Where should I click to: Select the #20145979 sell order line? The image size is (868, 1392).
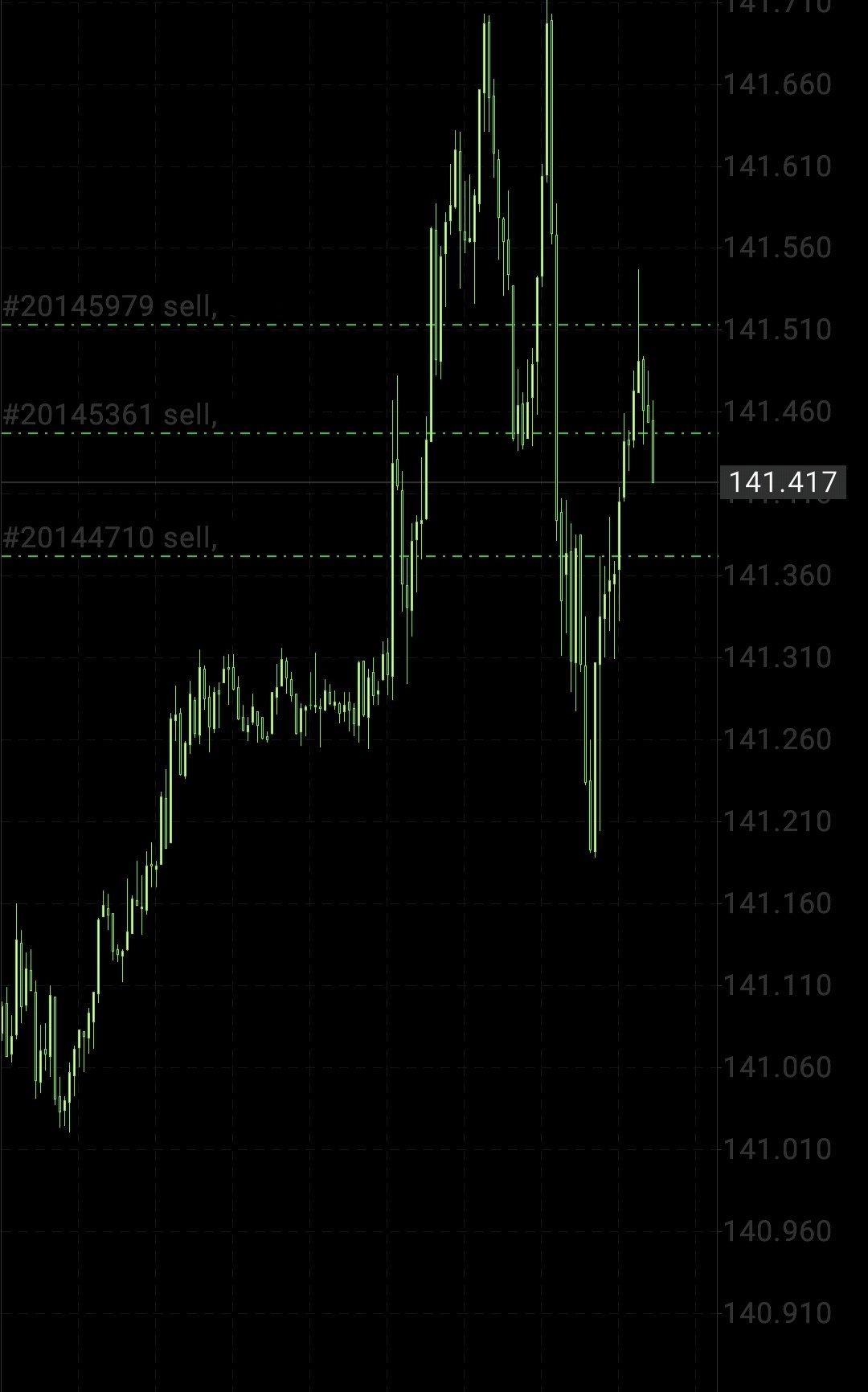coord(241,325)
